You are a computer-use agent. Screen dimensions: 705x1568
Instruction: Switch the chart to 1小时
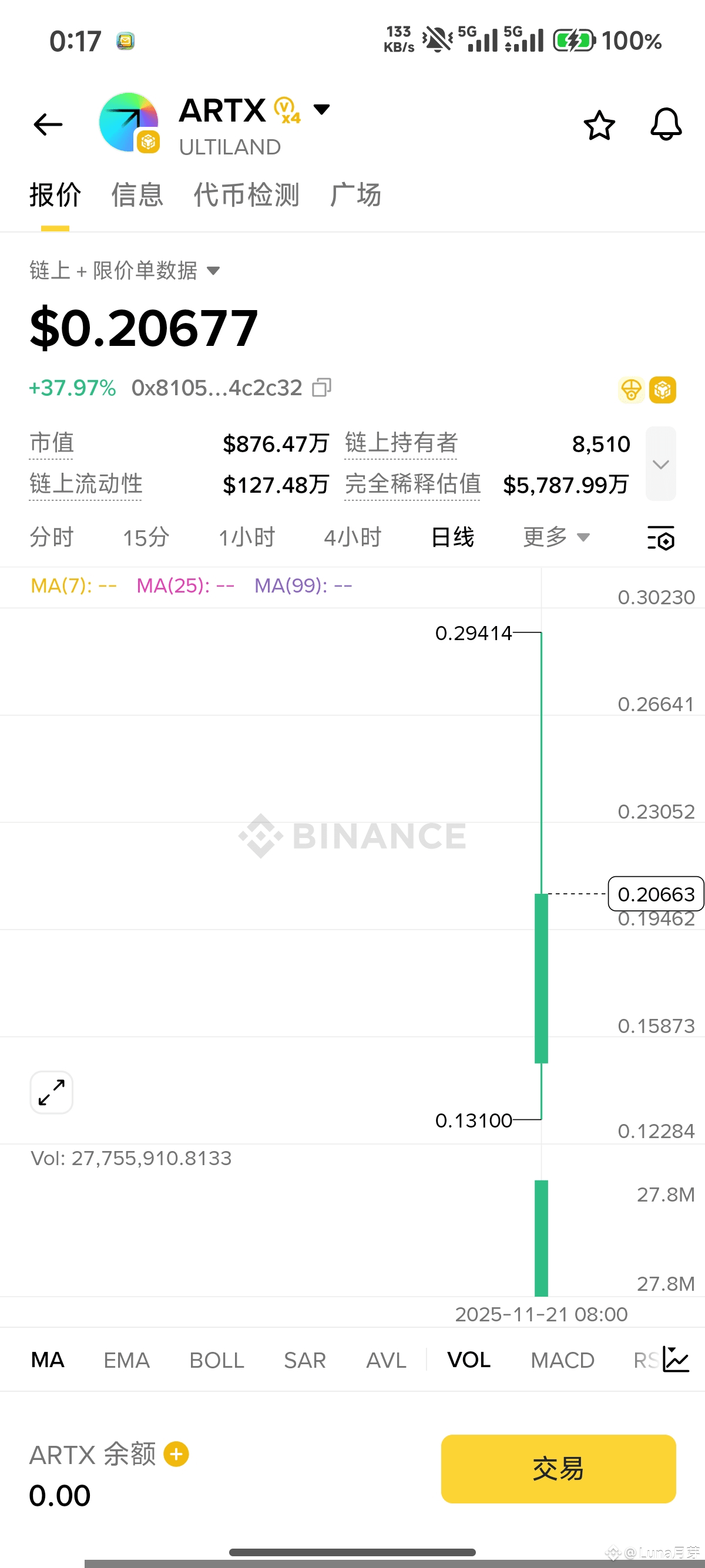point(247,537)
